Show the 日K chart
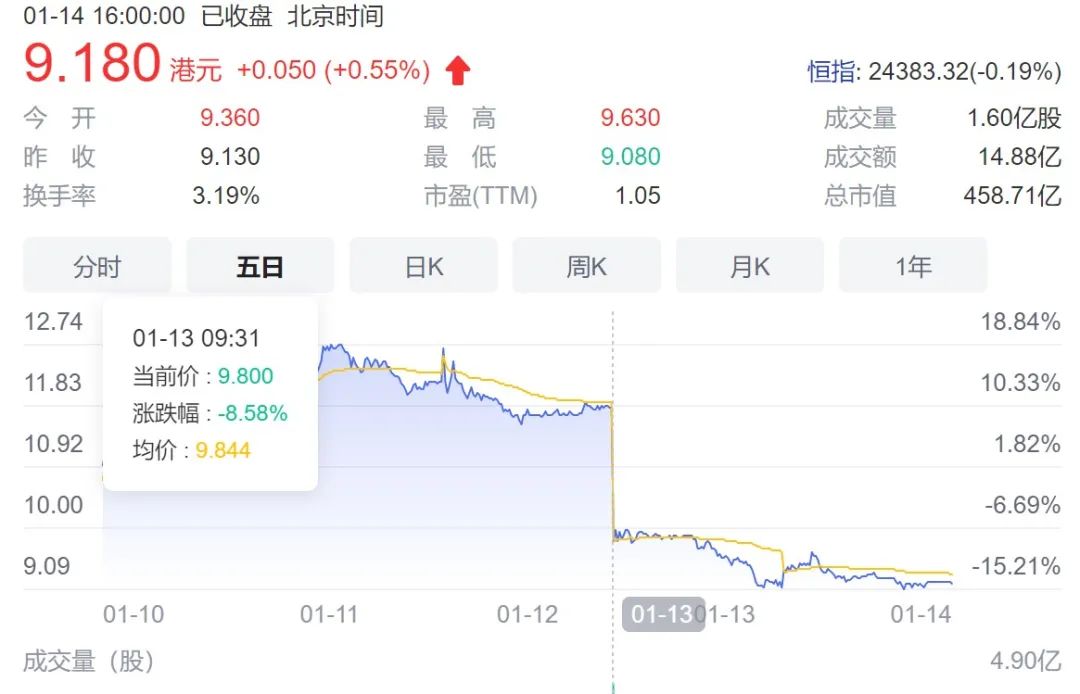This screenshot has width=1080, height=694. coord(423,266)
